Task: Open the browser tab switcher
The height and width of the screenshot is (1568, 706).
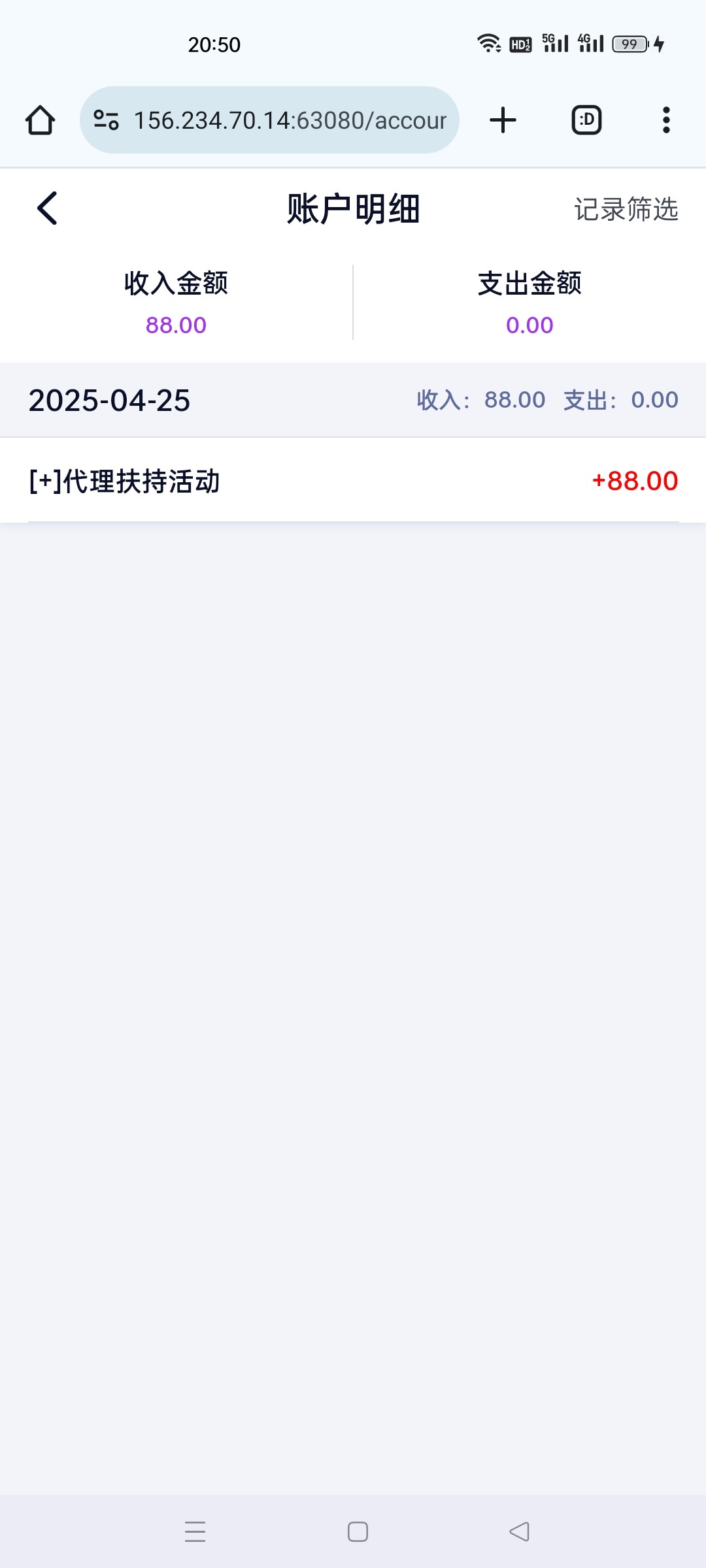Action: click(x=586, y=120)
